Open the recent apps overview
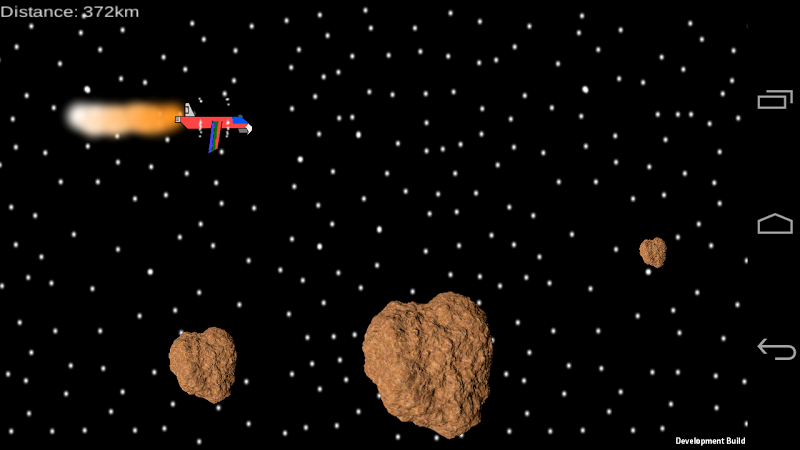The image size is (800, 450). (x=775, y=99)
